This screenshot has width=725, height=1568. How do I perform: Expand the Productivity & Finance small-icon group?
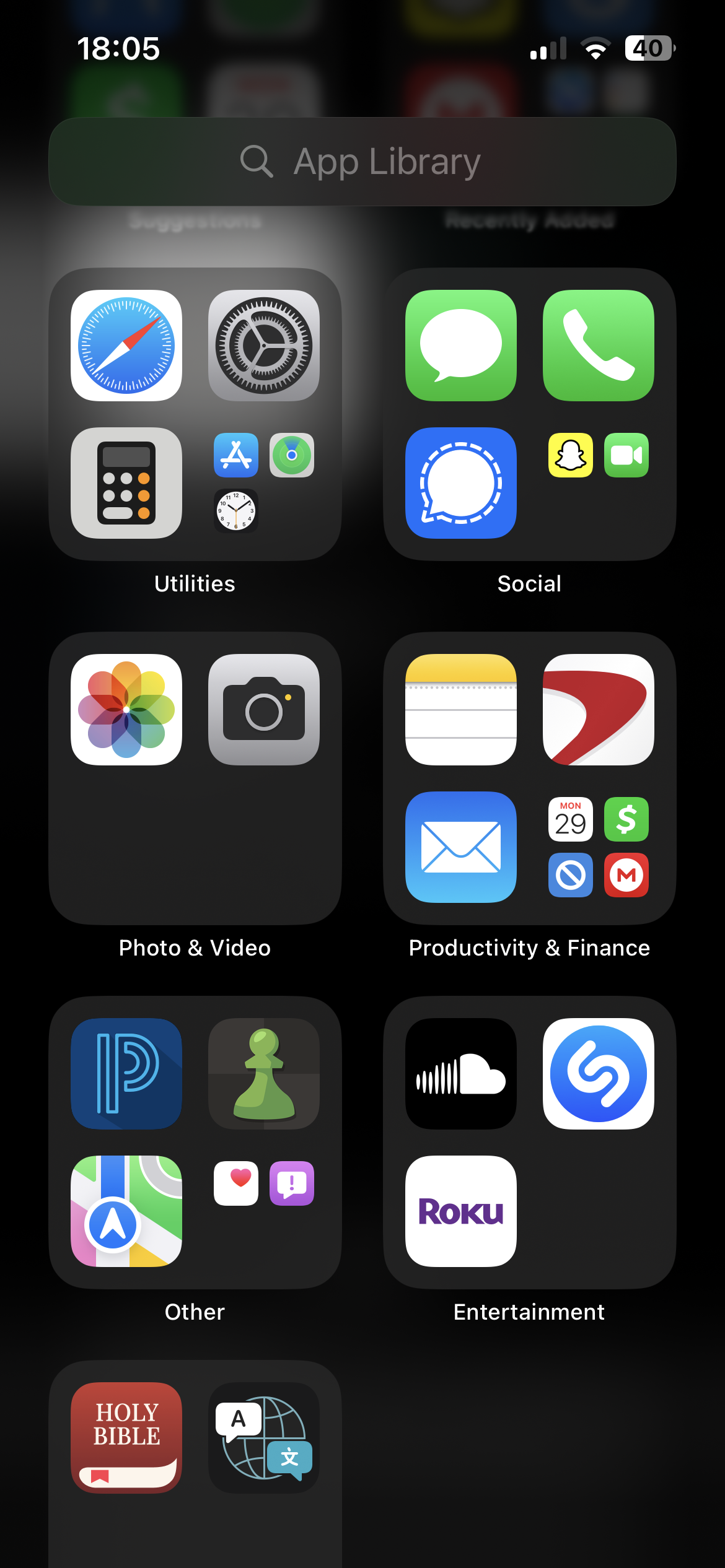point(599,847)
